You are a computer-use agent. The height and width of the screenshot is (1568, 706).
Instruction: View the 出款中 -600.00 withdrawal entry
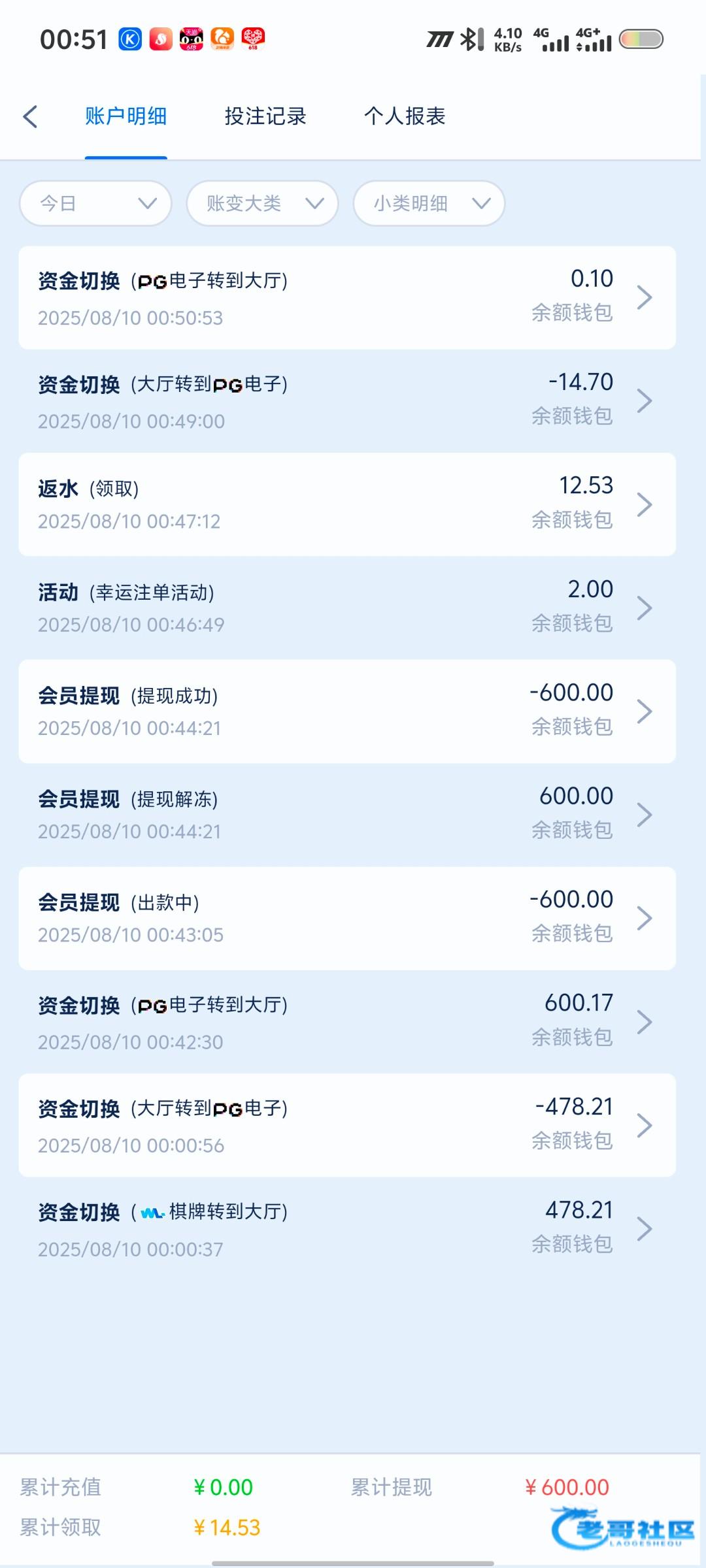[347, 919]
